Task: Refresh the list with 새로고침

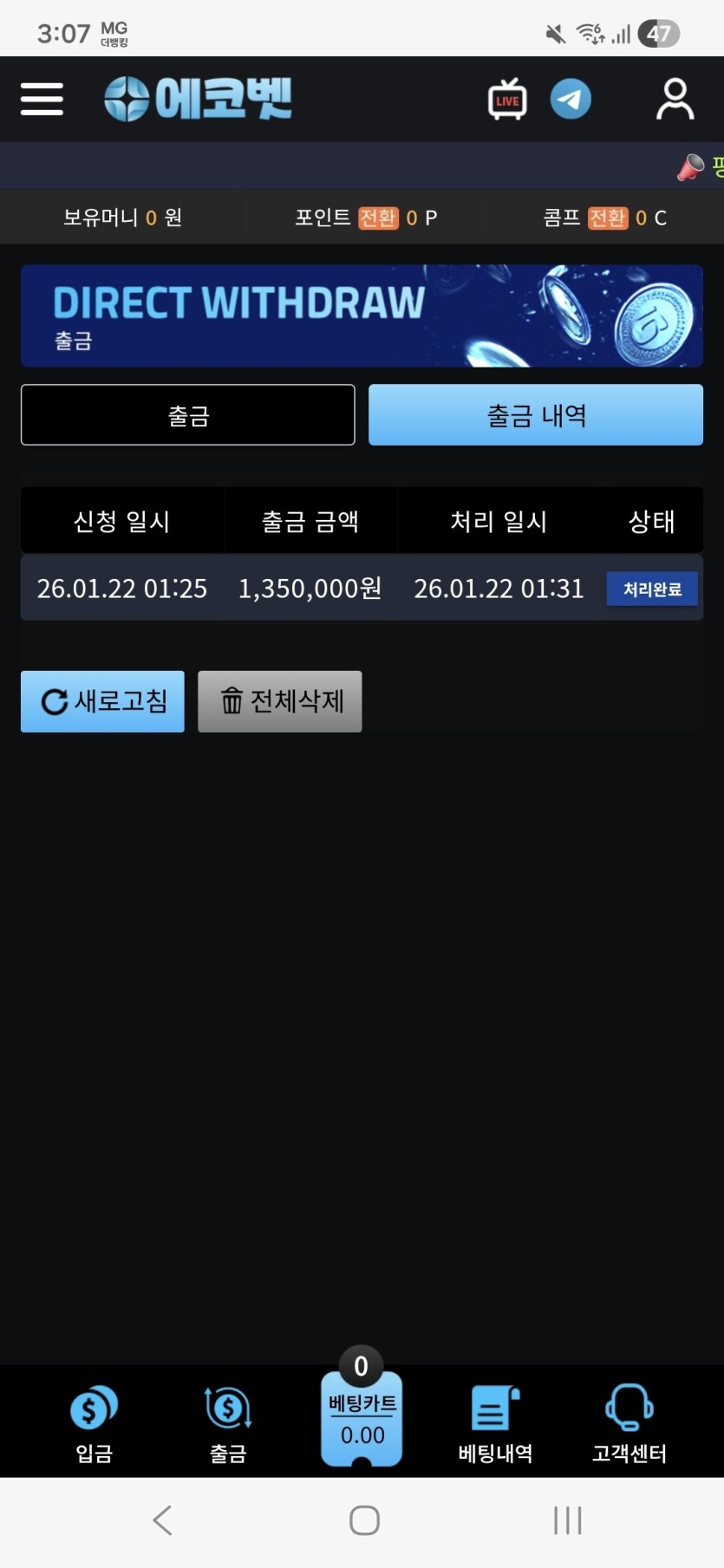Action: 102,701
